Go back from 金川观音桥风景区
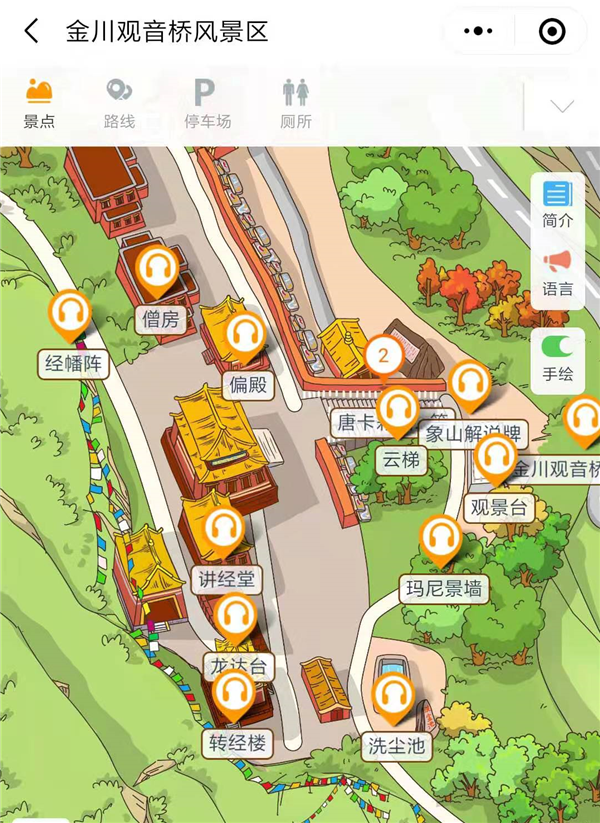Image resolution: width=600 pixels, height=823 pixels. 32,31
